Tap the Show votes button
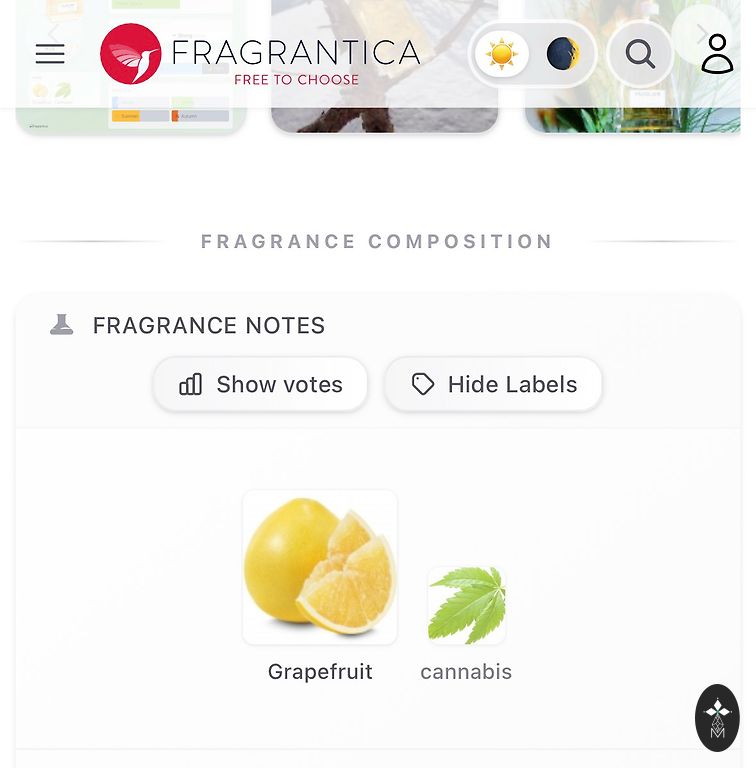 pyautogui.click(x=261, y=384)
